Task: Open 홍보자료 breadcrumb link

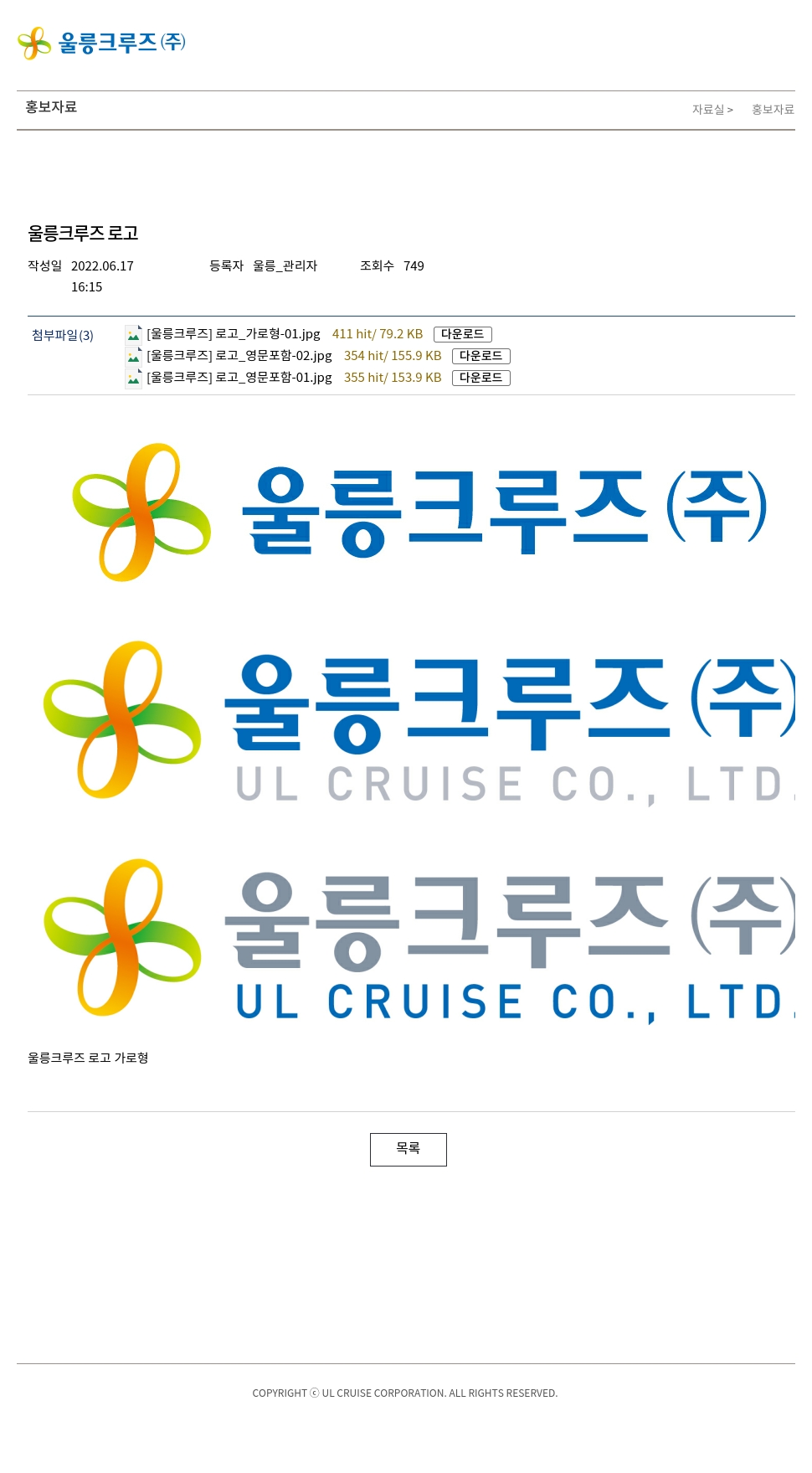Action: pyautogui.click(x=772, y=110)
